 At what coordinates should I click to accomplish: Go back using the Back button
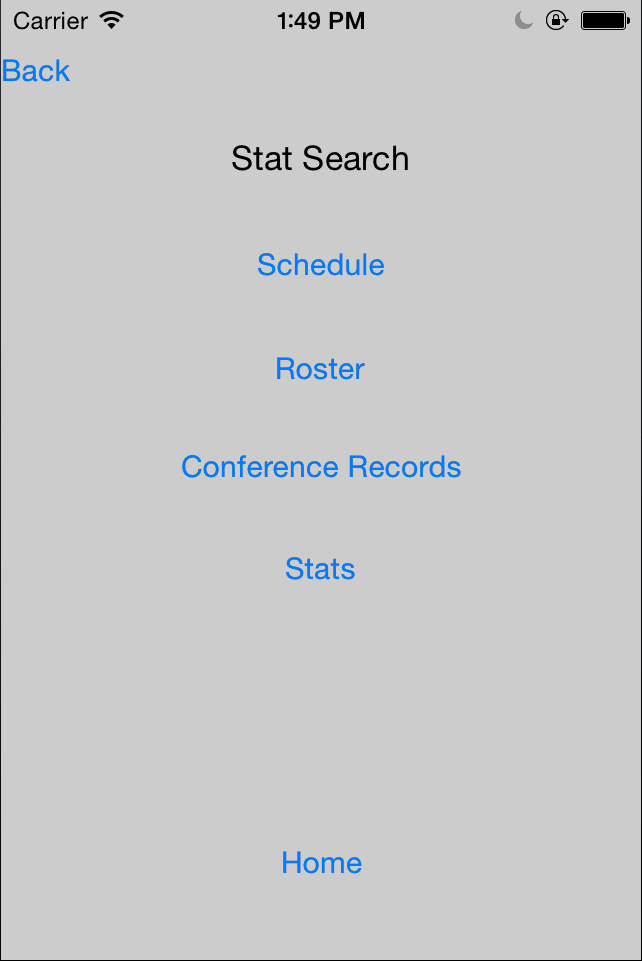click(36, 71)
